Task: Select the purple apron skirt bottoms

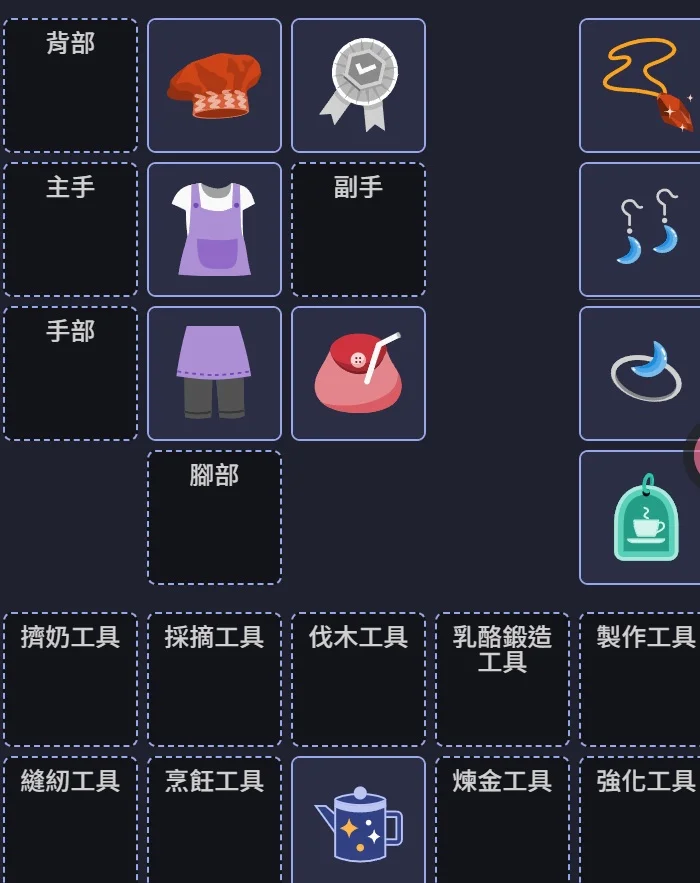Action: 215,374
